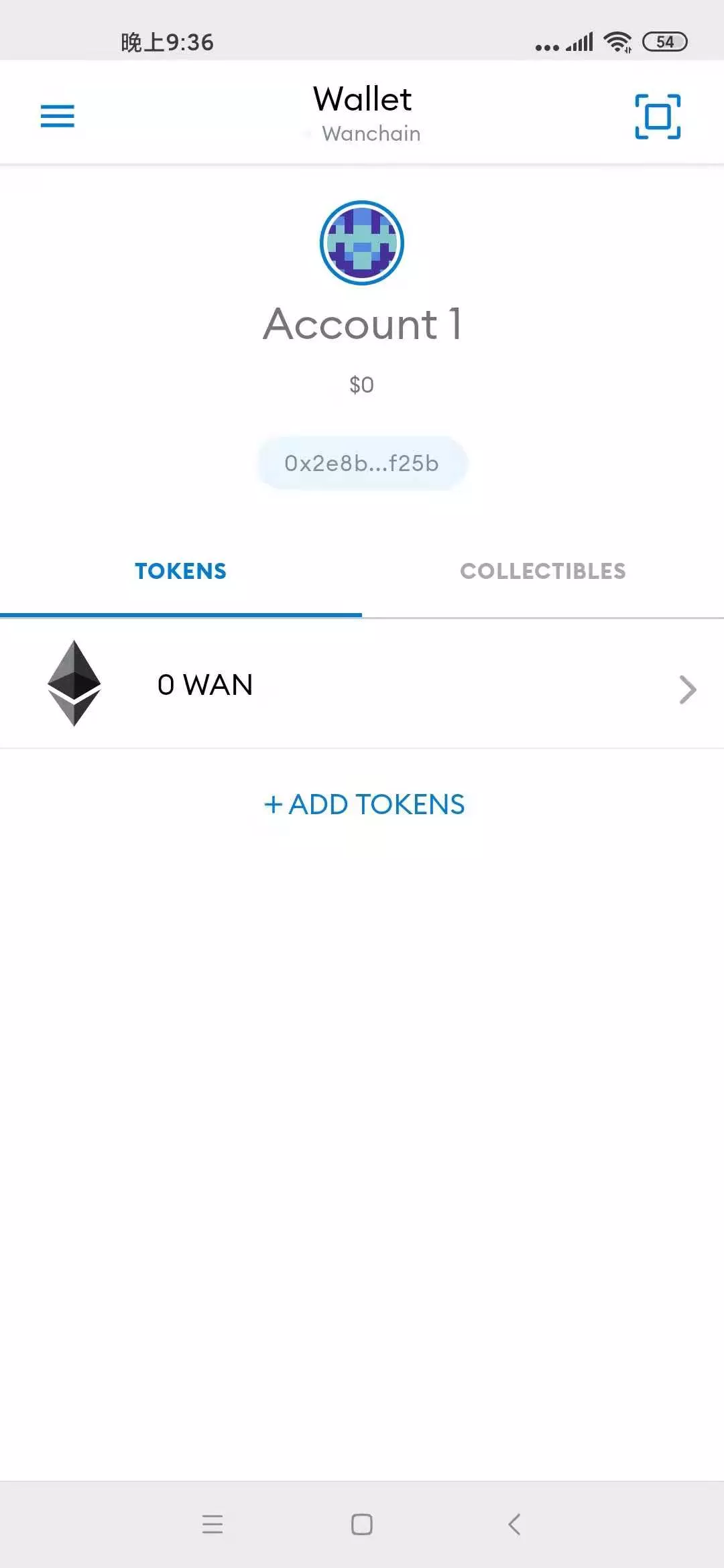Select the TOKENS tab
This screenshot has width=724, height=1568.
[x=180, y=571]
